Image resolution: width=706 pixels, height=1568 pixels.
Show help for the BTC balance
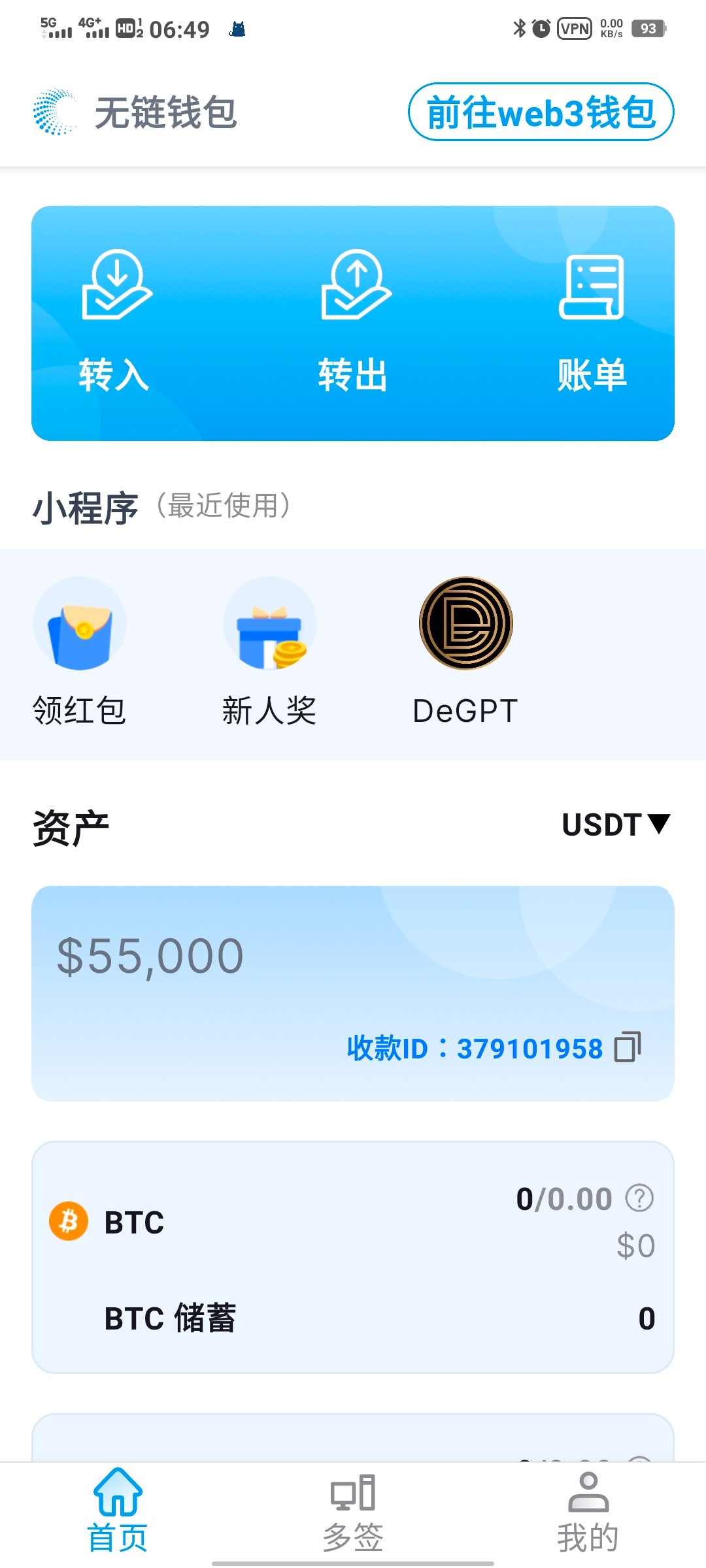[x=639, y=1198]
